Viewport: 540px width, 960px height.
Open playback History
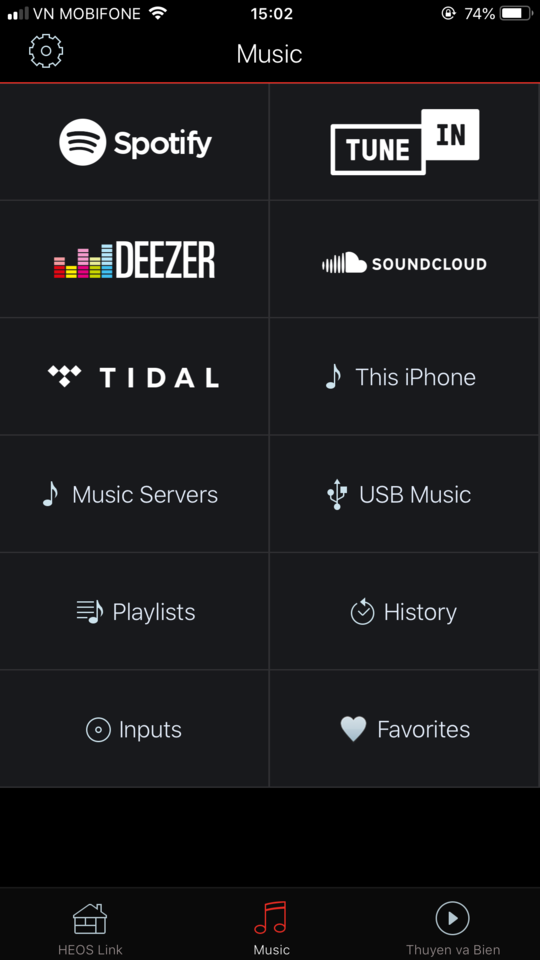pos(405,612)
